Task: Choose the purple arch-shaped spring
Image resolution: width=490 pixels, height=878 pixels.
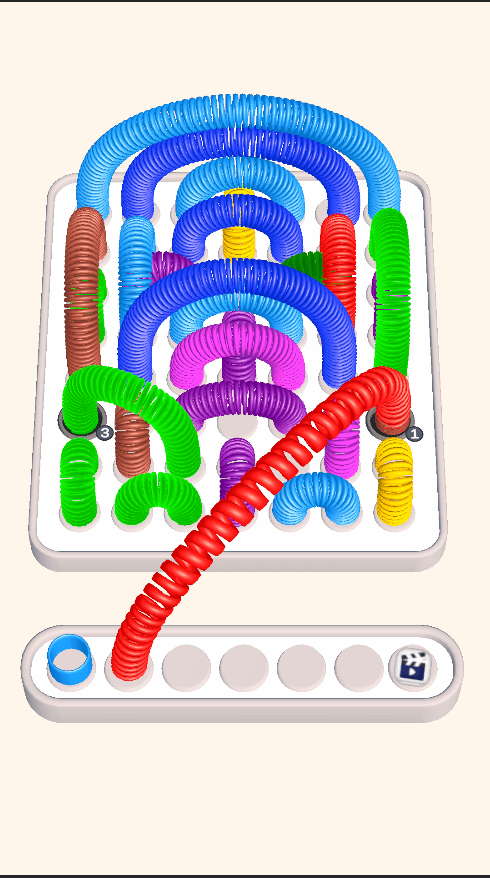Action: coord(242,400)
